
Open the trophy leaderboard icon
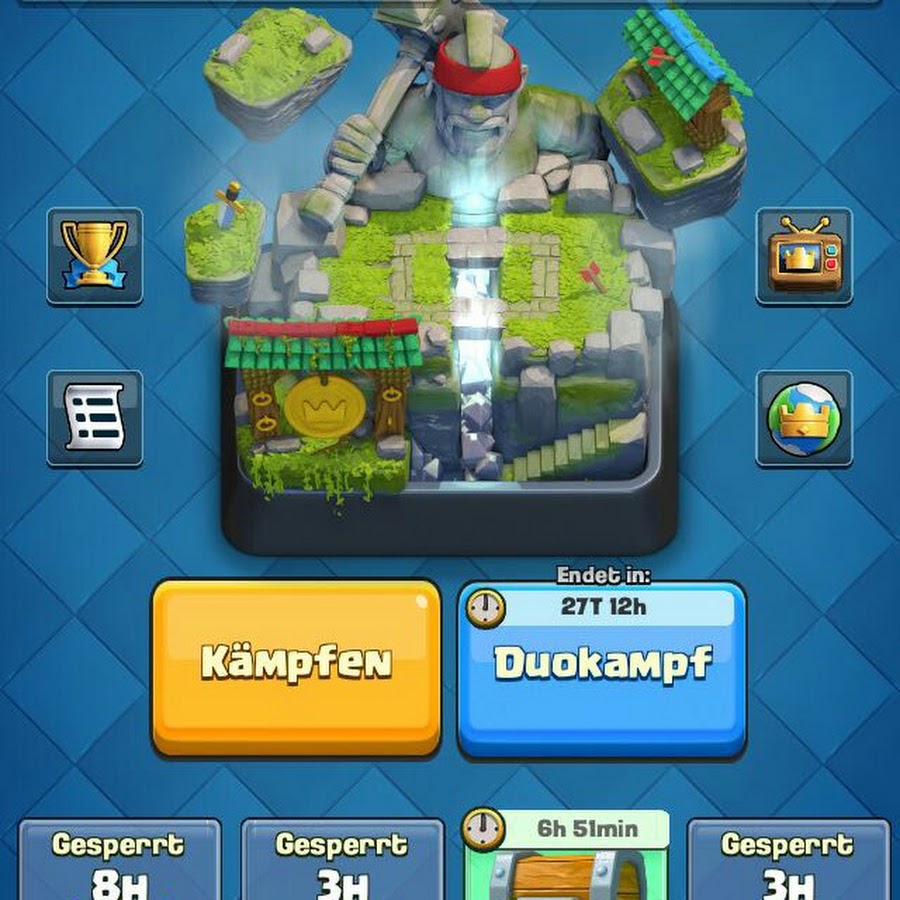pyautogui.click(x=95, y=256)
